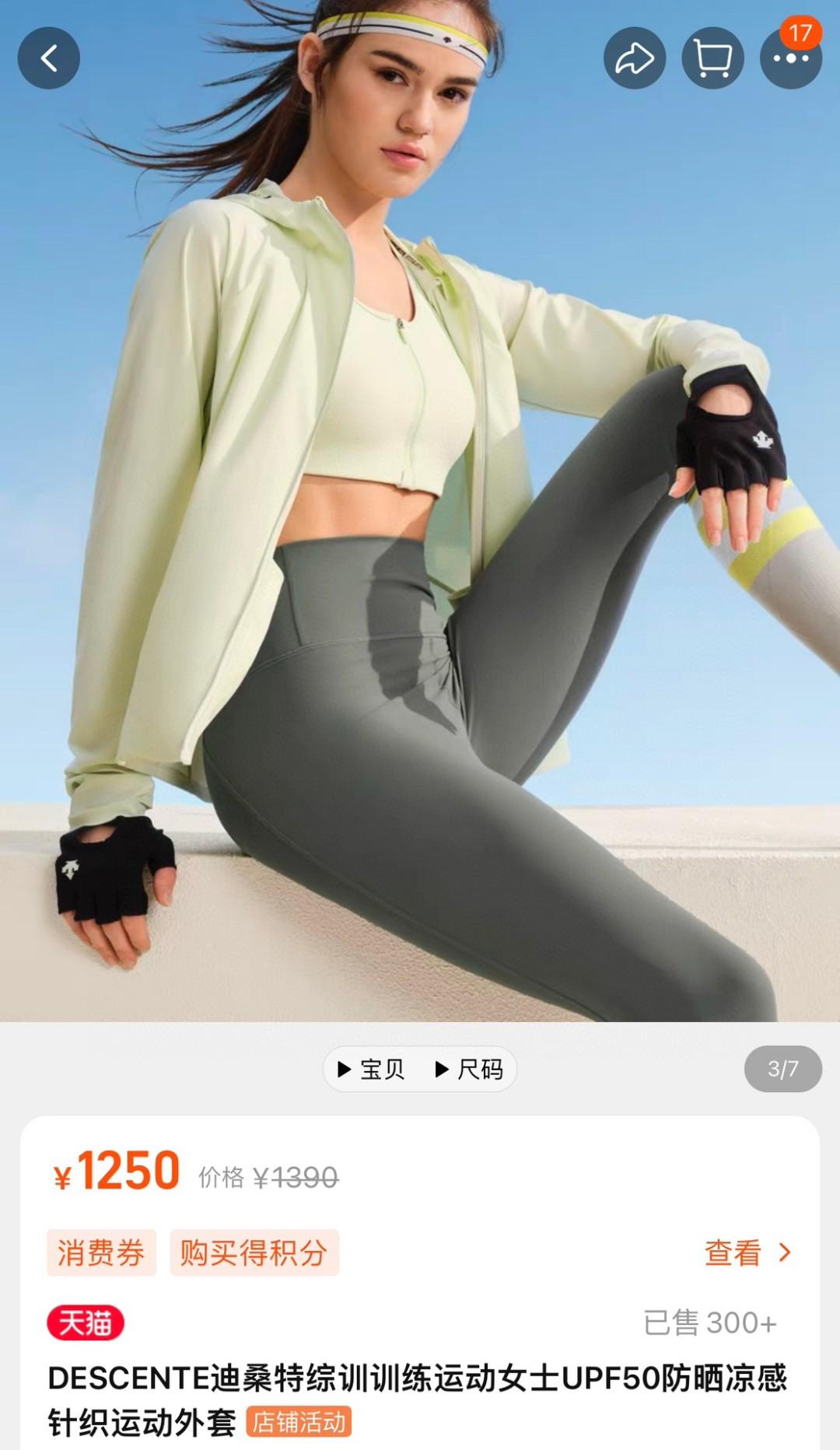Open the product photo full screen
This screenshot has height=1450, width=840.
tap(420, 545)
